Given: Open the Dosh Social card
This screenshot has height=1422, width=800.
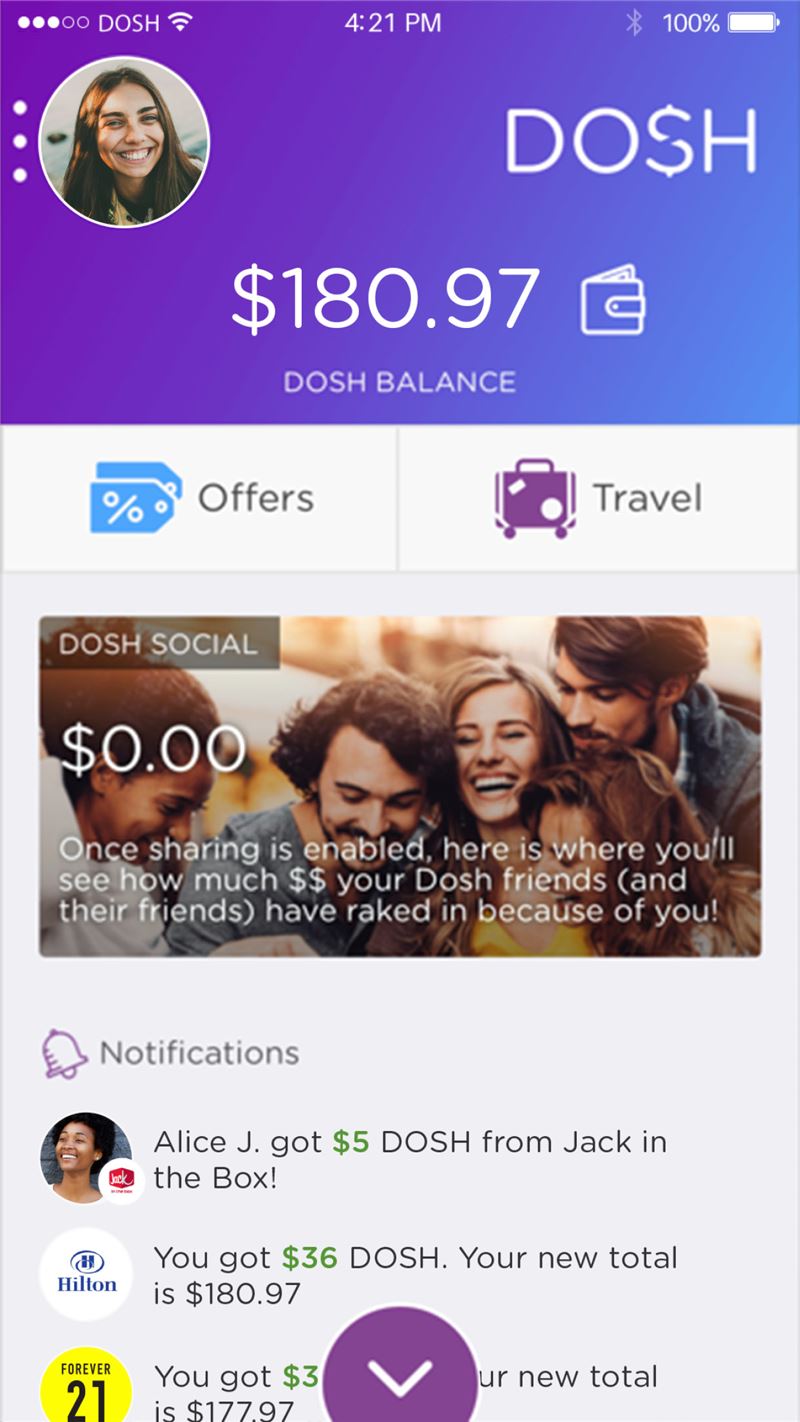Looking at the screenshot, I should (400, 786).
